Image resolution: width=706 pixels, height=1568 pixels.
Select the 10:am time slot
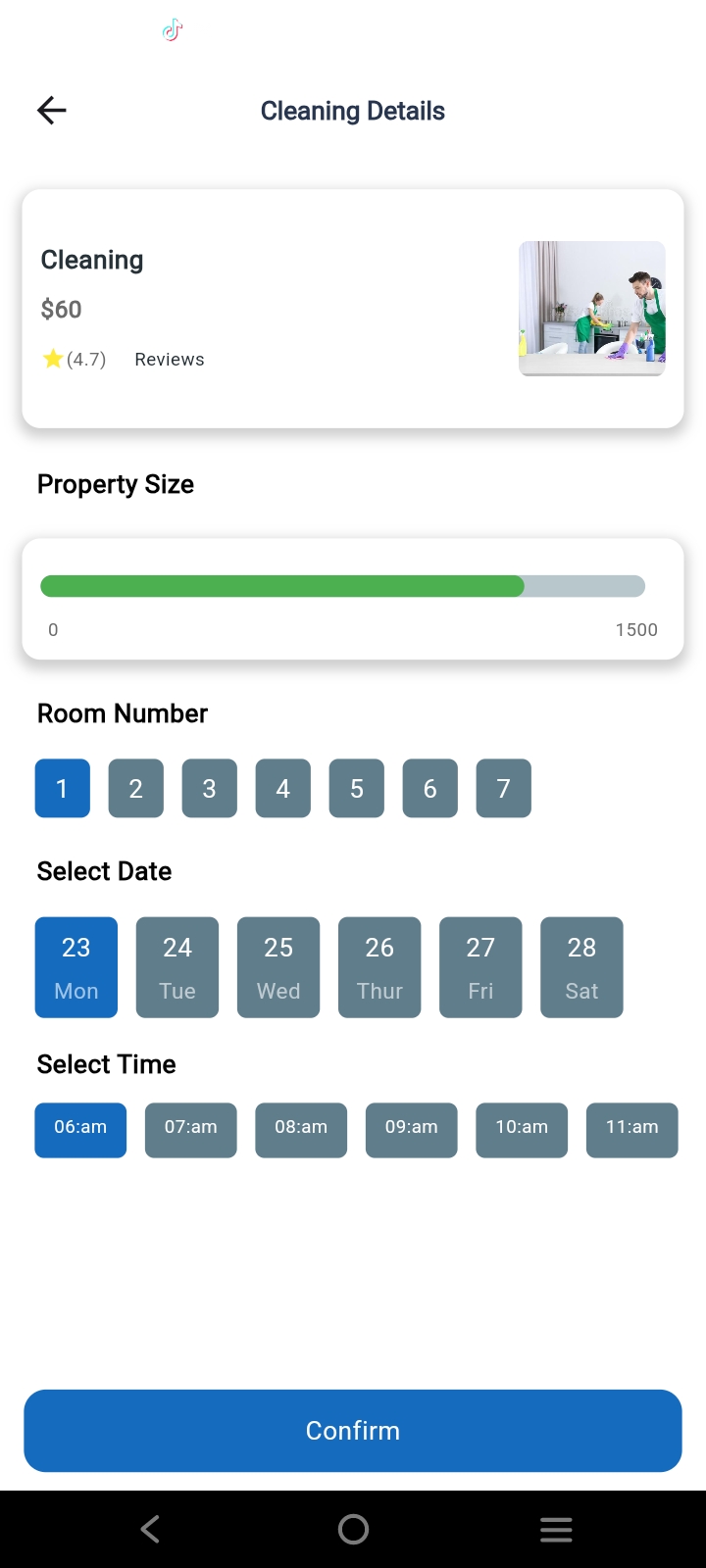pyautogui.click(x=522, y=1130)
